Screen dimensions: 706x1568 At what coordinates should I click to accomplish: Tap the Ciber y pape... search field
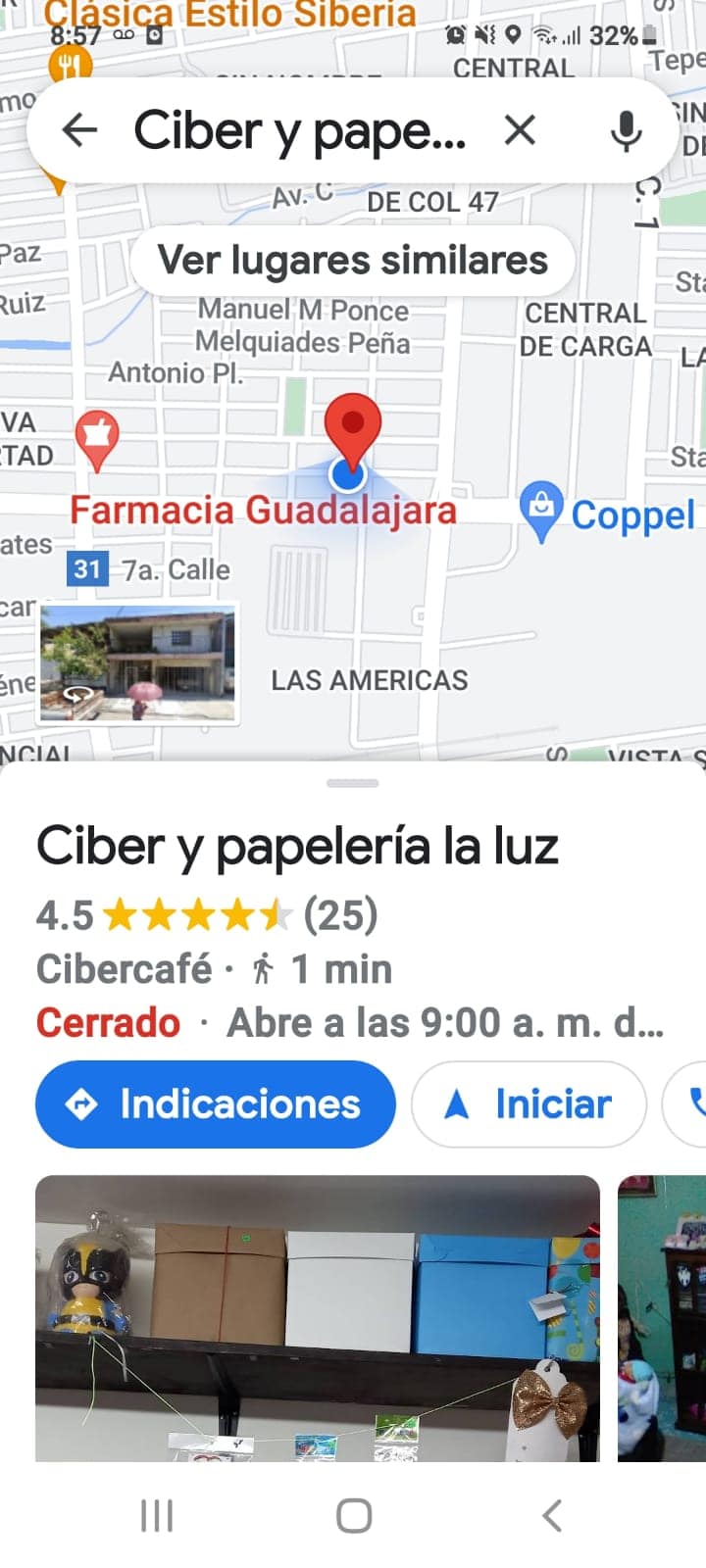pos(299,130)
